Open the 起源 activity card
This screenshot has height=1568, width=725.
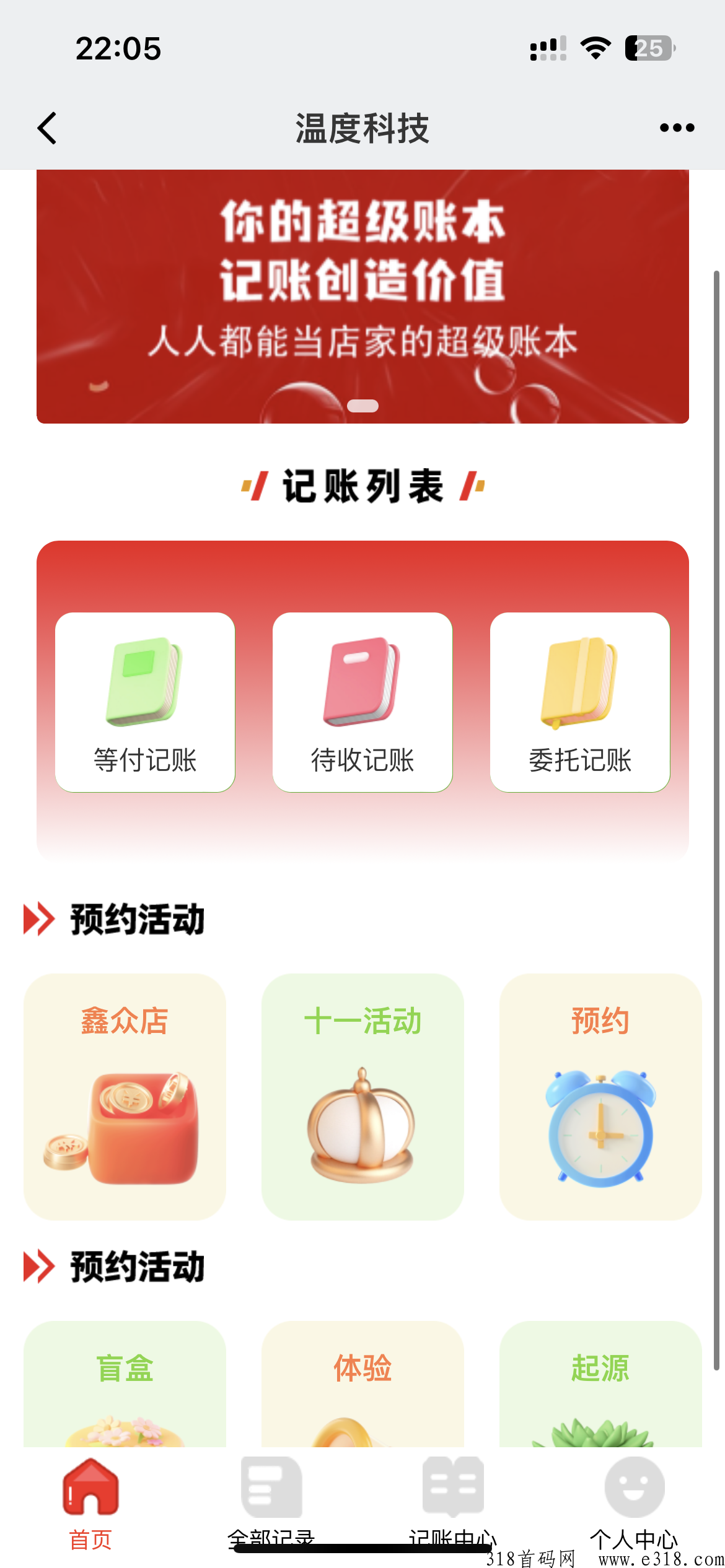click(x=600, y=1384)
